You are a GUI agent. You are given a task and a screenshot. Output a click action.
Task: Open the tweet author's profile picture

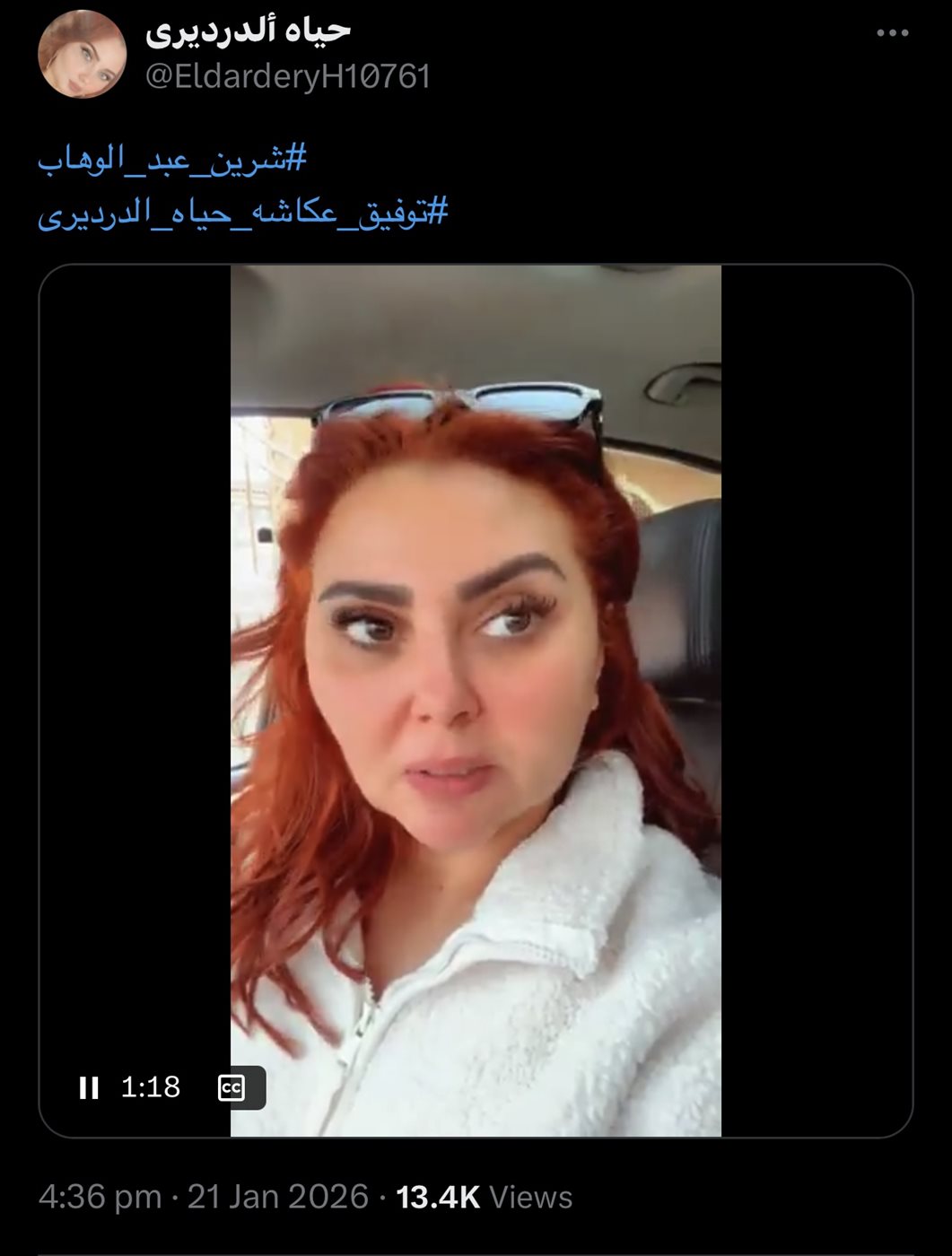pyautogui.click(x=82, y=55)
